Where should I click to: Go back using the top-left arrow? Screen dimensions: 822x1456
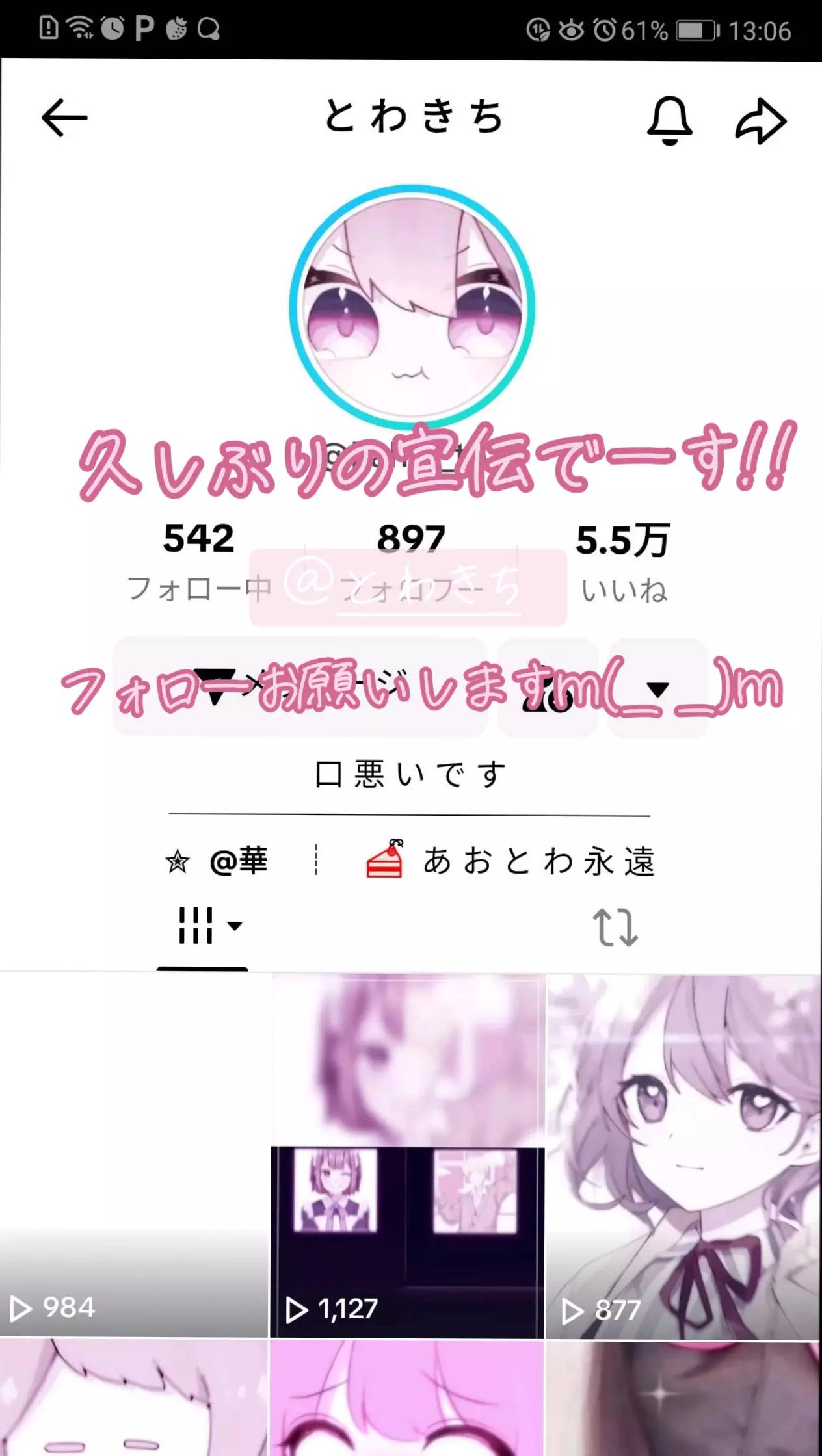pyautogui.click(x=64, y=118)
